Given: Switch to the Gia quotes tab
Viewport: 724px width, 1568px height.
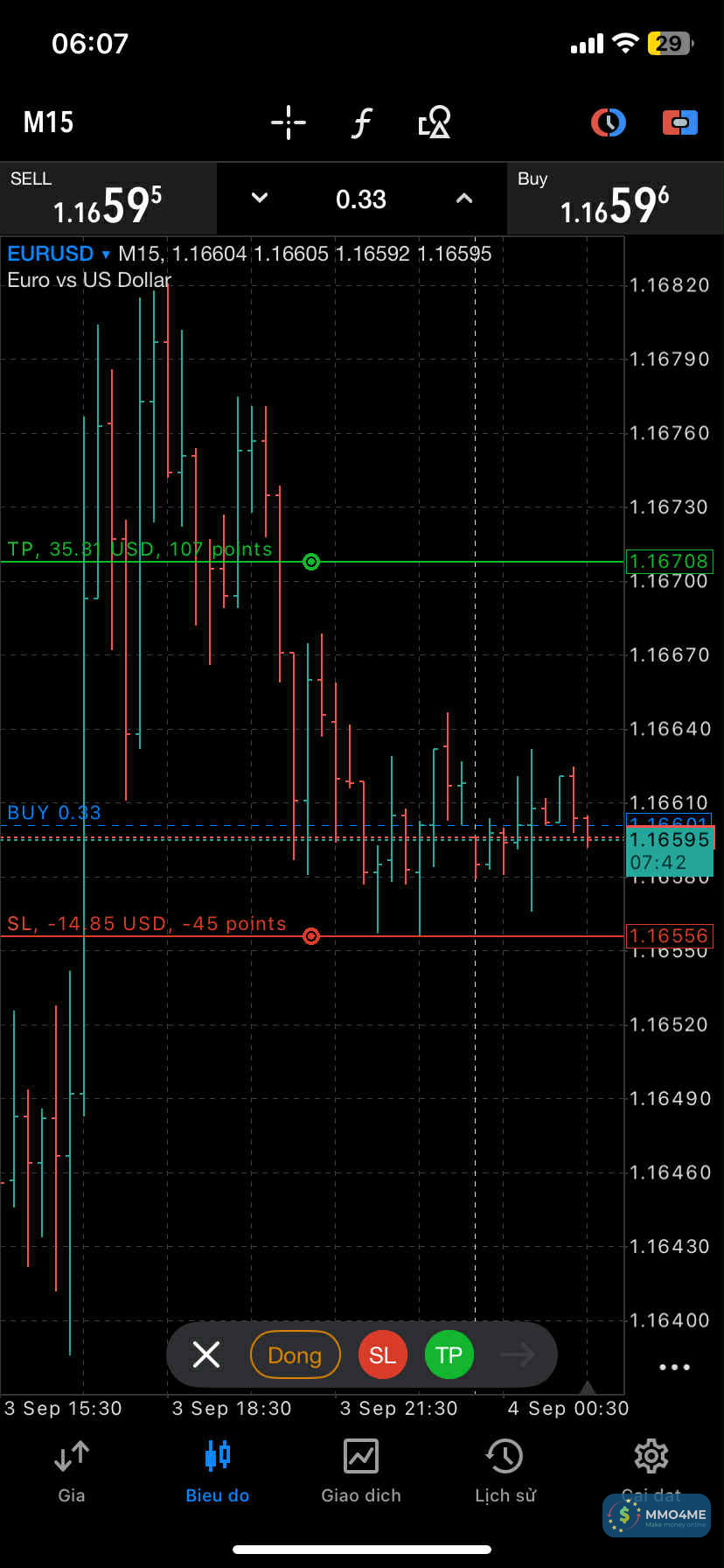Looking at the screenshot, I should [72, 1472].
